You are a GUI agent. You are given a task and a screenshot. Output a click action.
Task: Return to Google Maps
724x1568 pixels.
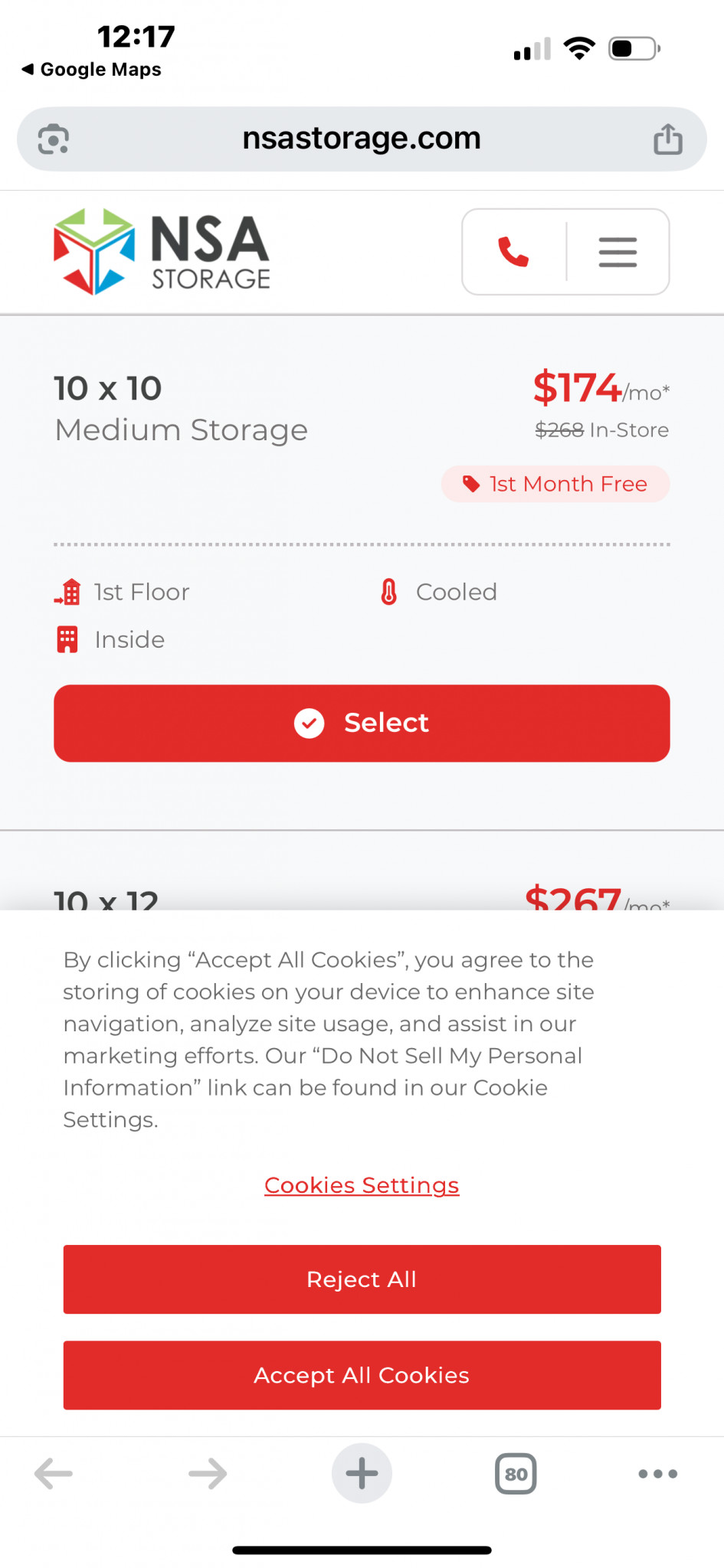[x=92, y=70]
